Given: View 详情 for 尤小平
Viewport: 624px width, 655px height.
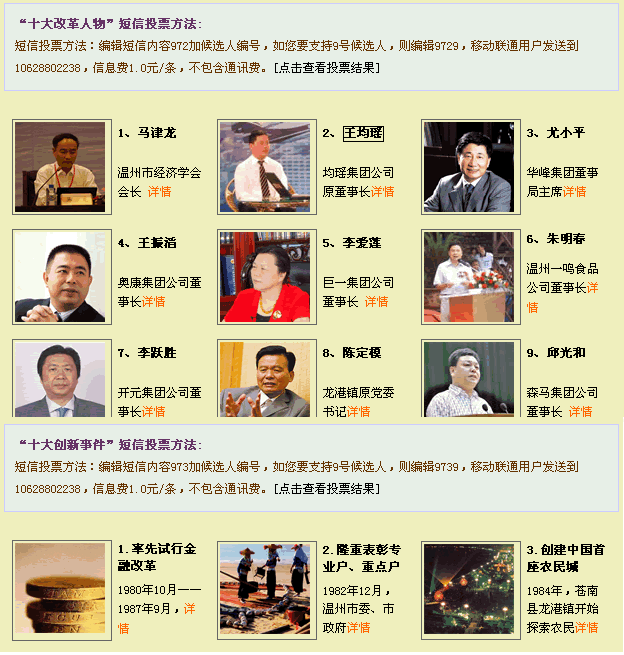Looking at the screenshot, I should point(574,191).
